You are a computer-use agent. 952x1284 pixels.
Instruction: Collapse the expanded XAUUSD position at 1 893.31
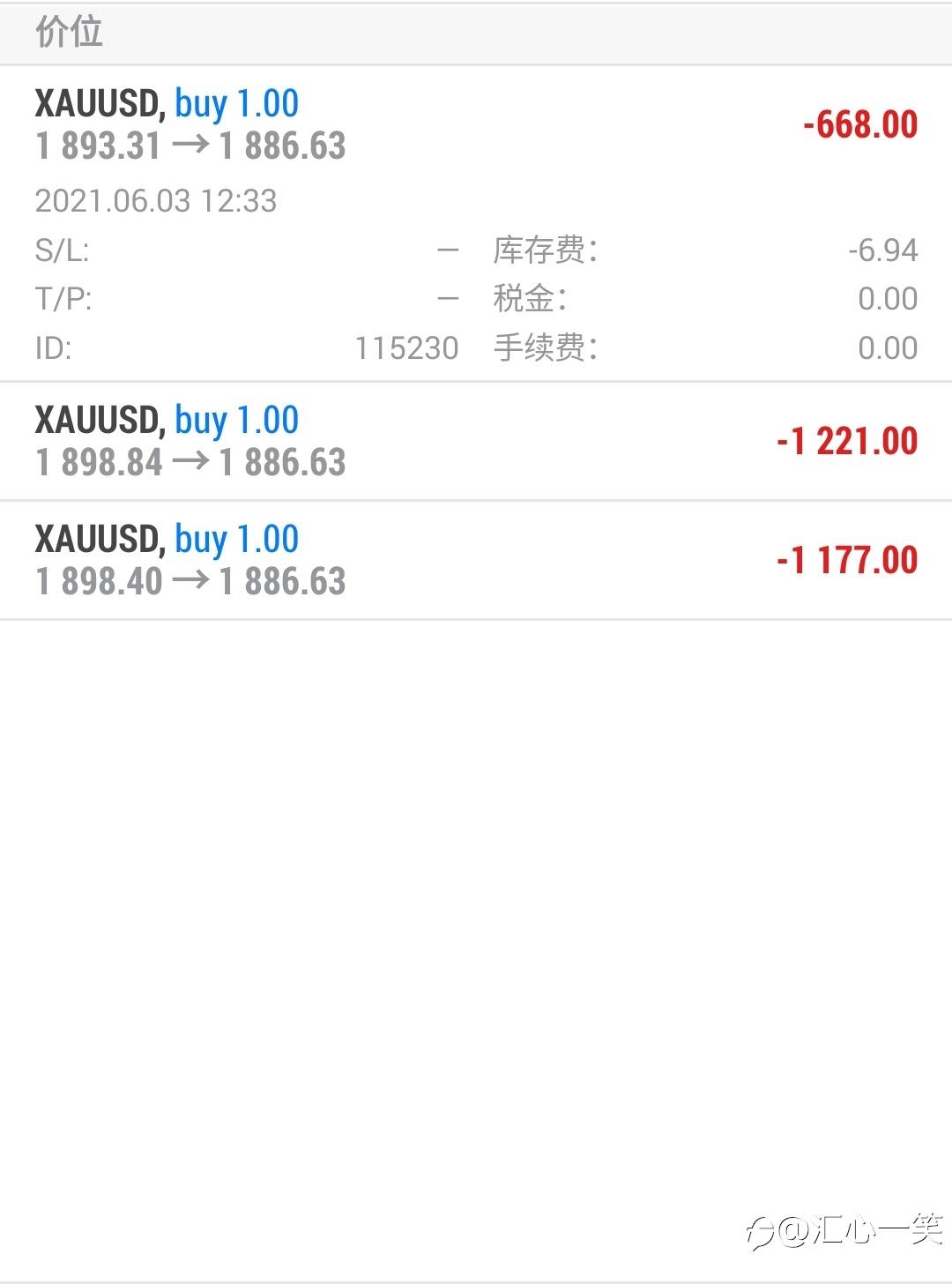click(476, 124)
